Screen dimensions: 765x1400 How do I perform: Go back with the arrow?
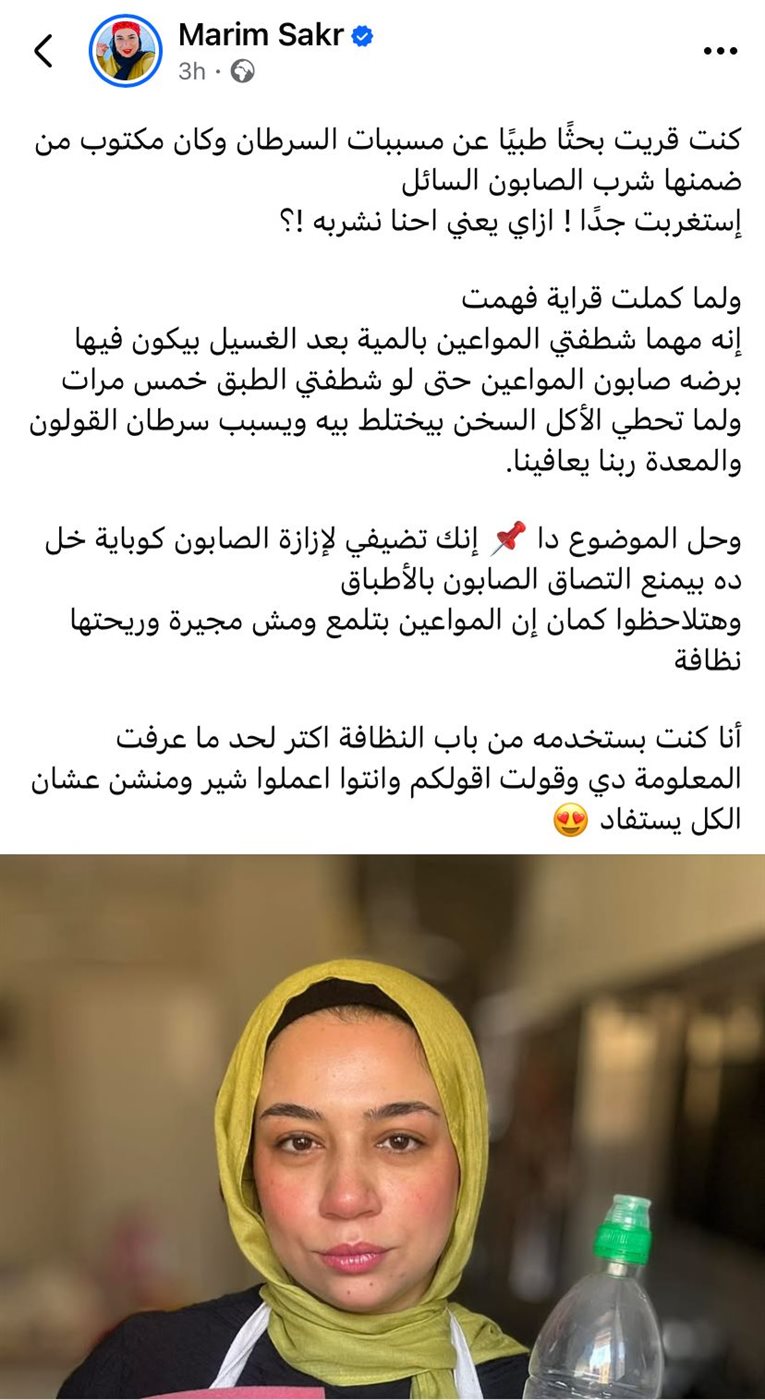click(x=43, y=51)
